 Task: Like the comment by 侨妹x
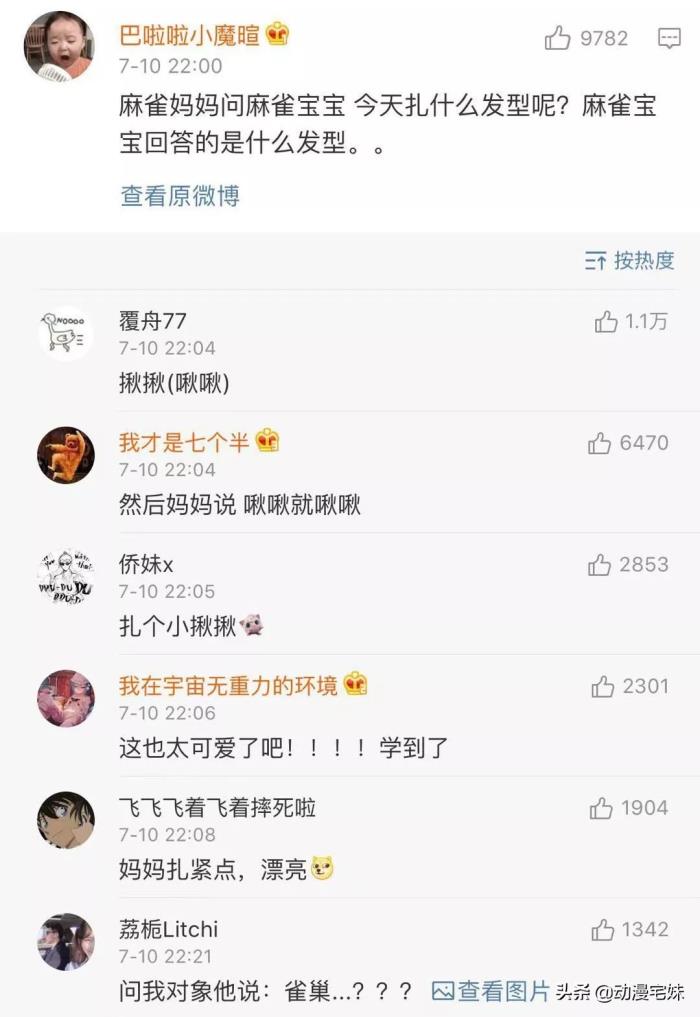point(600,565)
